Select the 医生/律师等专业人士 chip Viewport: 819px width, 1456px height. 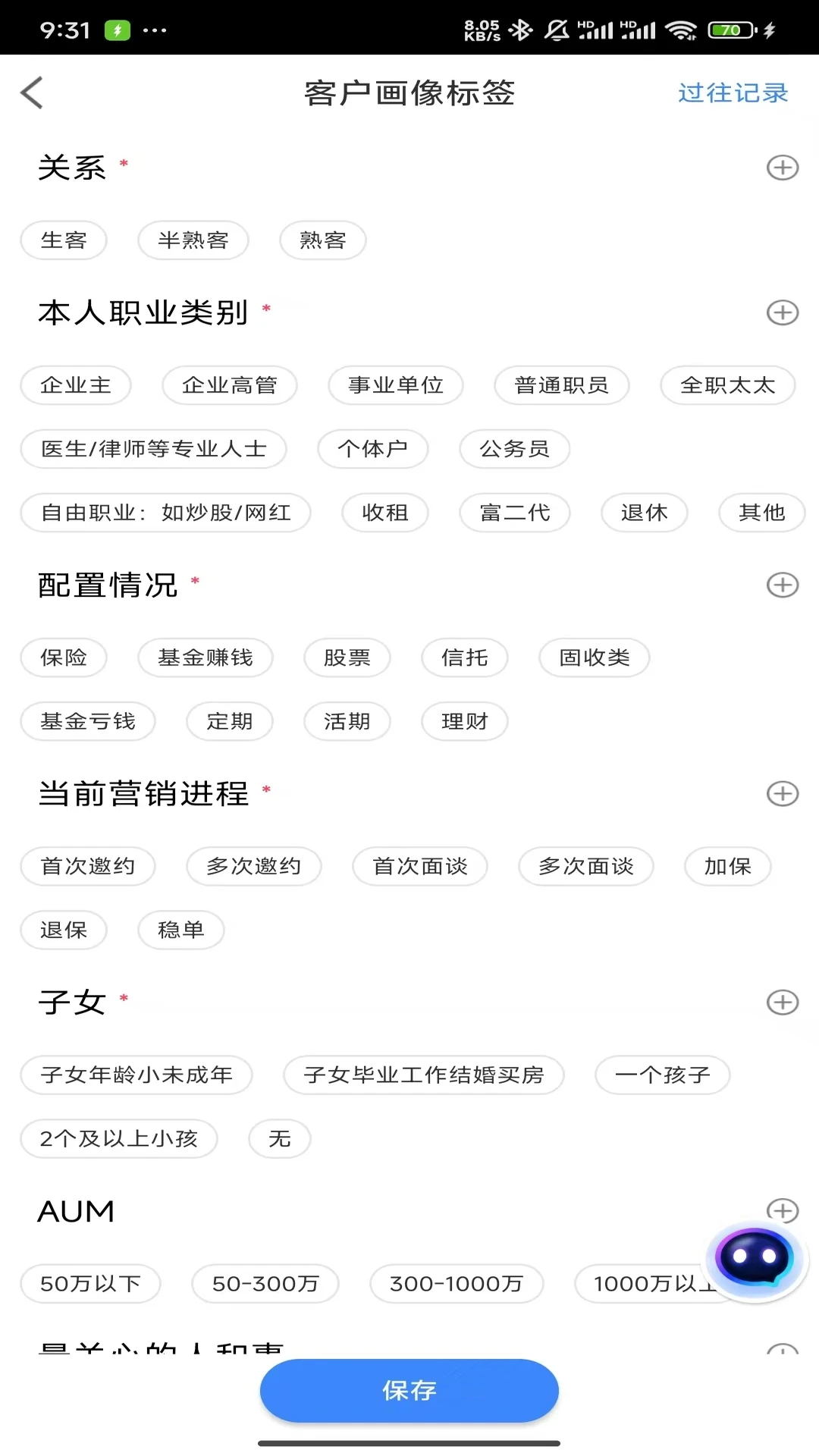pyautogui.click(x=153, y=449)
